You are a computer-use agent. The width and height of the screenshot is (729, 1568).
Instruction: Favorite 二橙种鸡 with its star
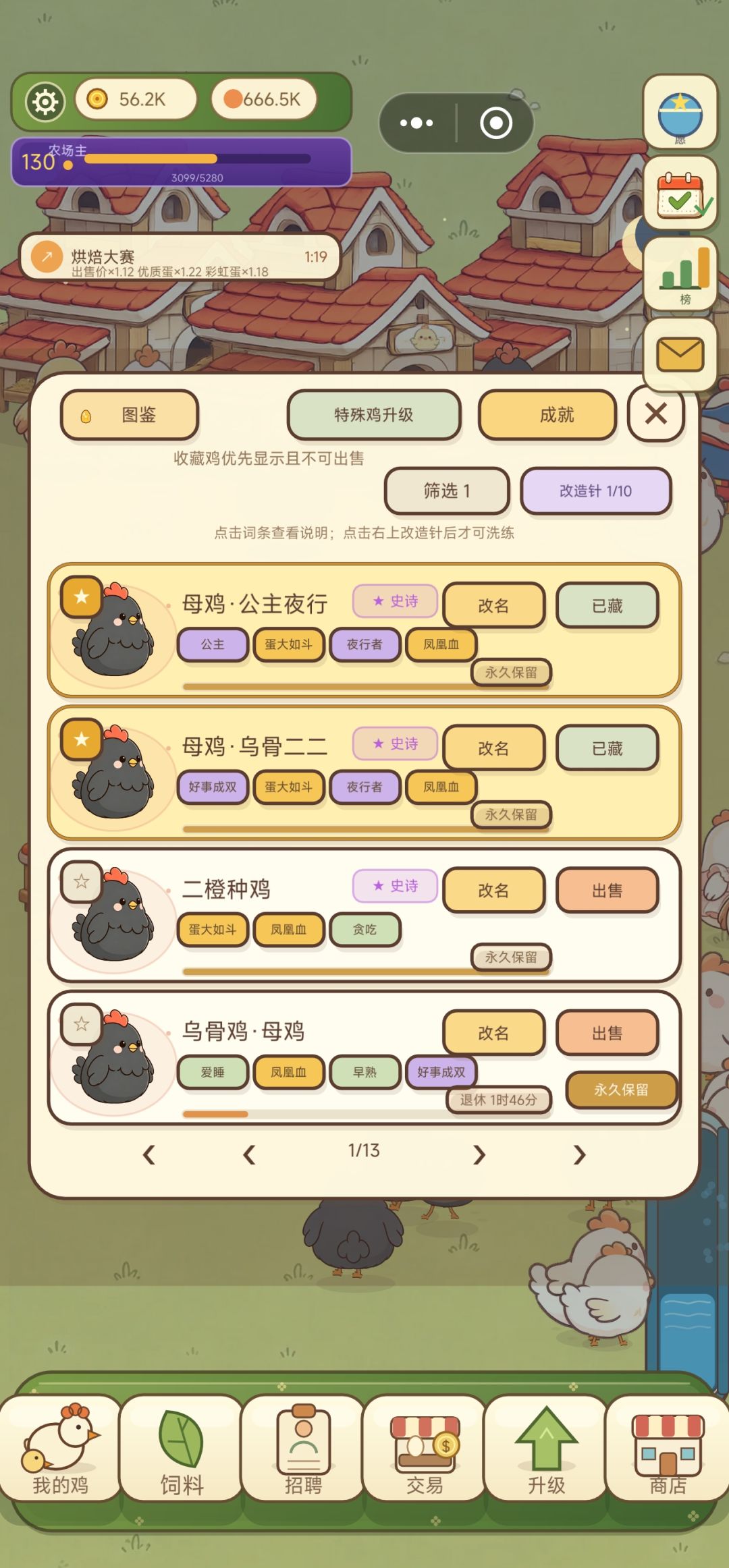[x=82, y=881]
